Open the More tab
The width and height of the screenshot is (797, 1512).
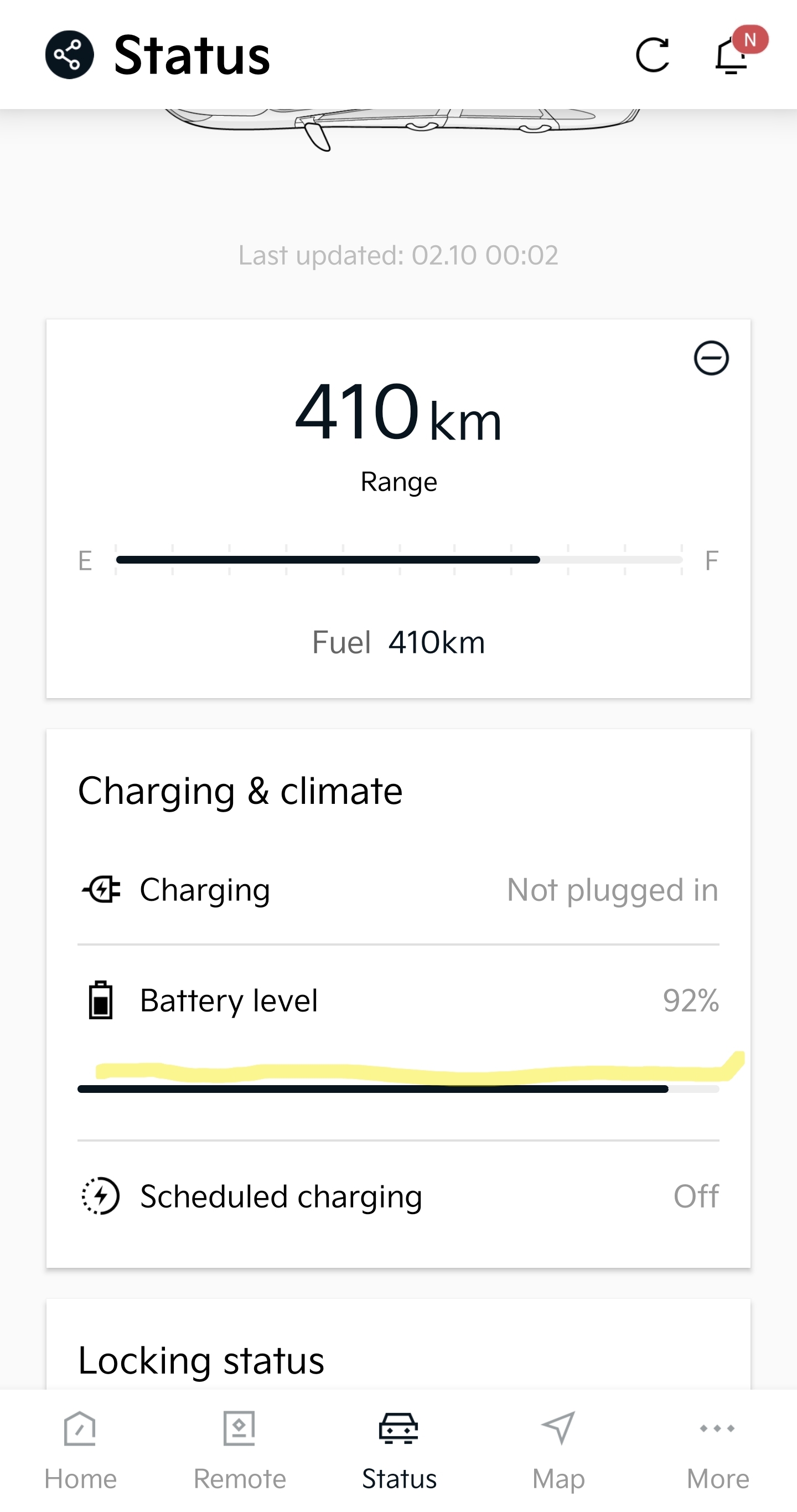point(717,1450)
